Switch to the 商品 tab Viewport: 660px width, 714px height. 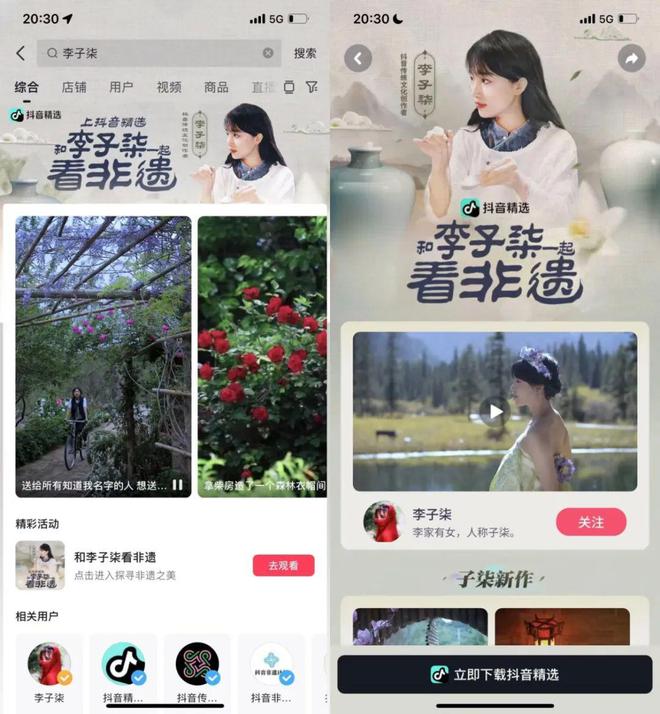(216, 88)
